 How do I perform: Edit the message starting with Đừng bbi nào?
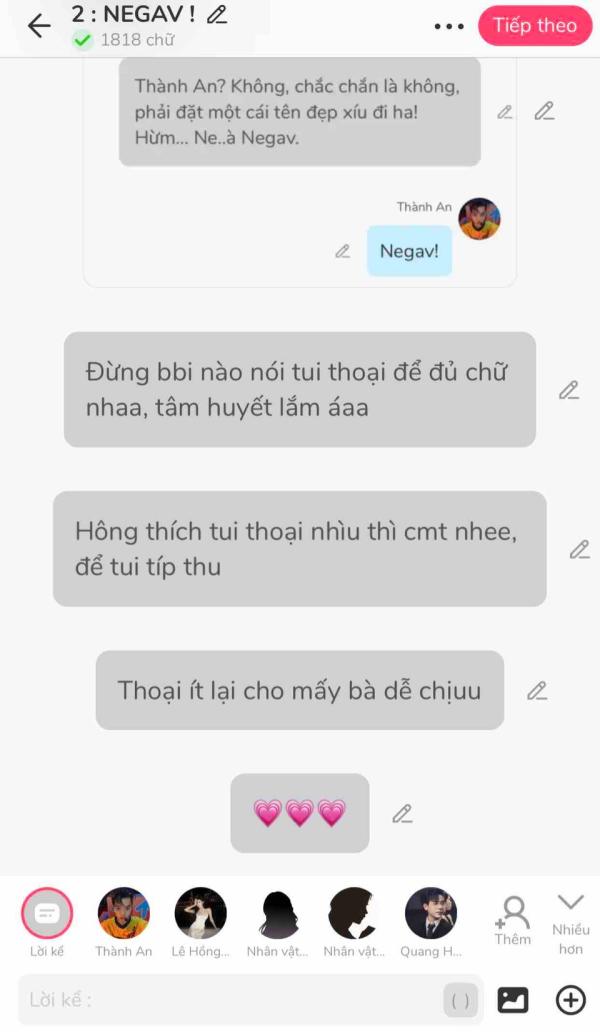pos(569,390)
